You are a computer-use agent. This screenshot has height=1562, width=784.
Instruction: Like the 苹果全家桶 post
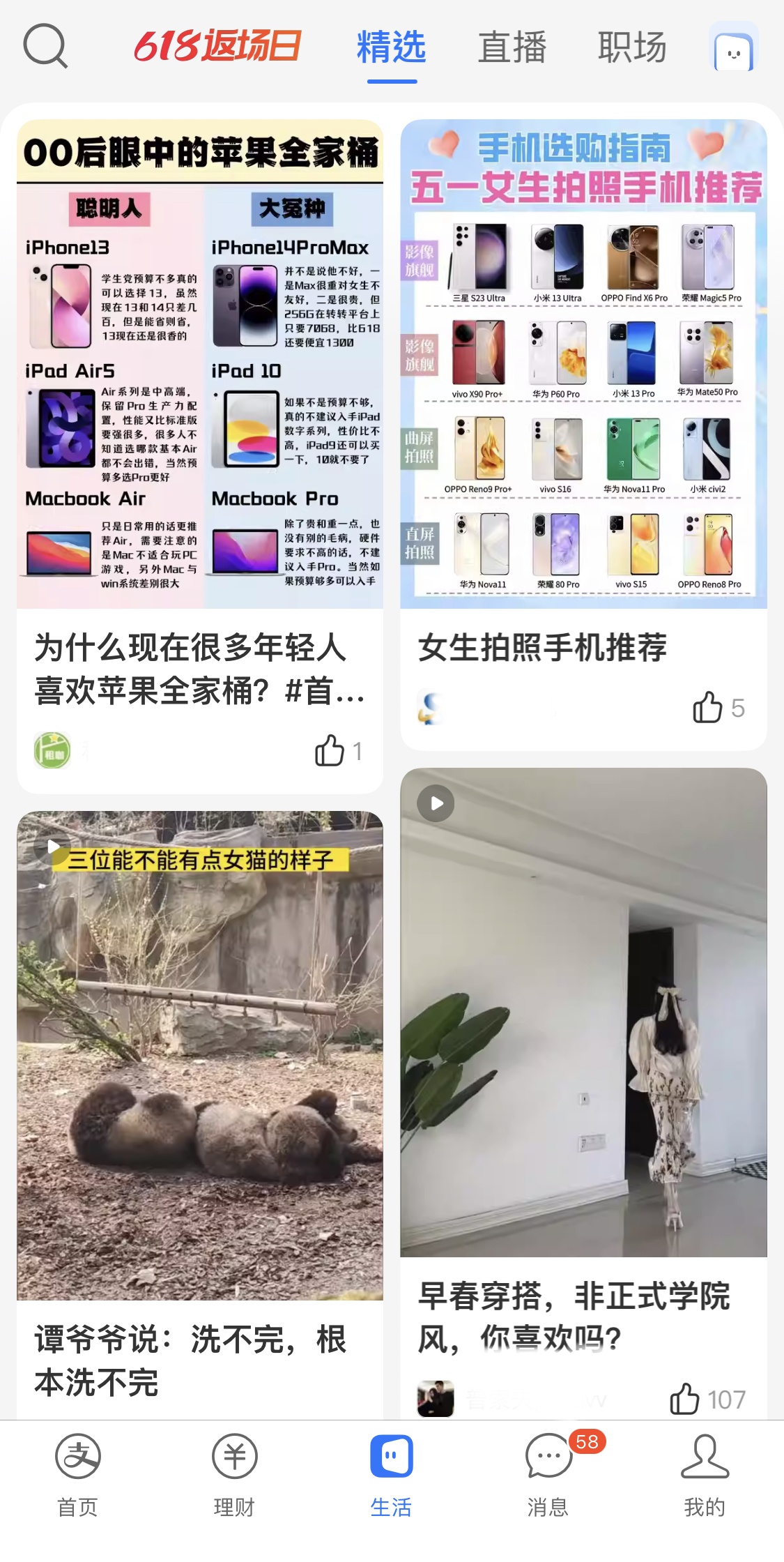[x=330, y=751]
